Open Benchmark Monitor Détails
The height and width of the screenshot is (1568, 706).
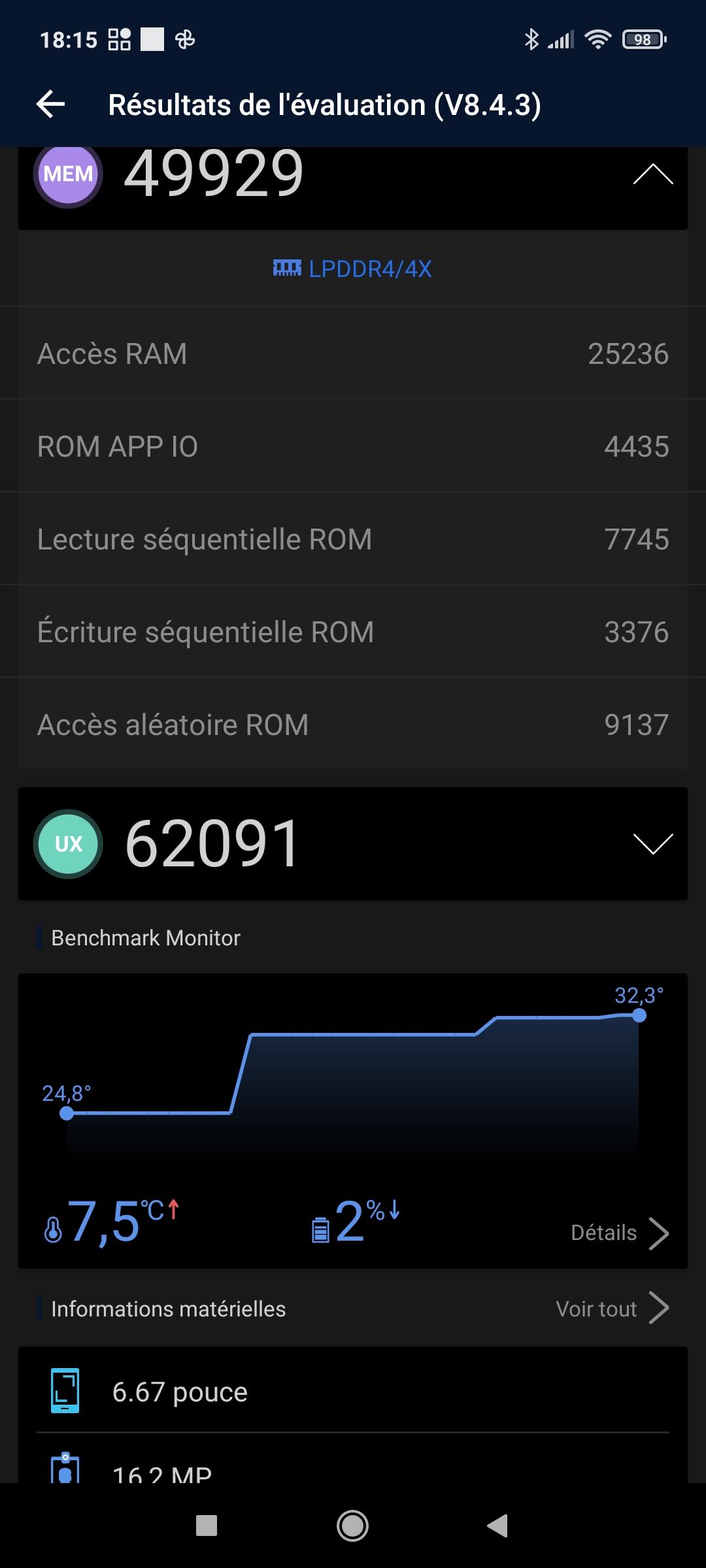(618, 1233)
